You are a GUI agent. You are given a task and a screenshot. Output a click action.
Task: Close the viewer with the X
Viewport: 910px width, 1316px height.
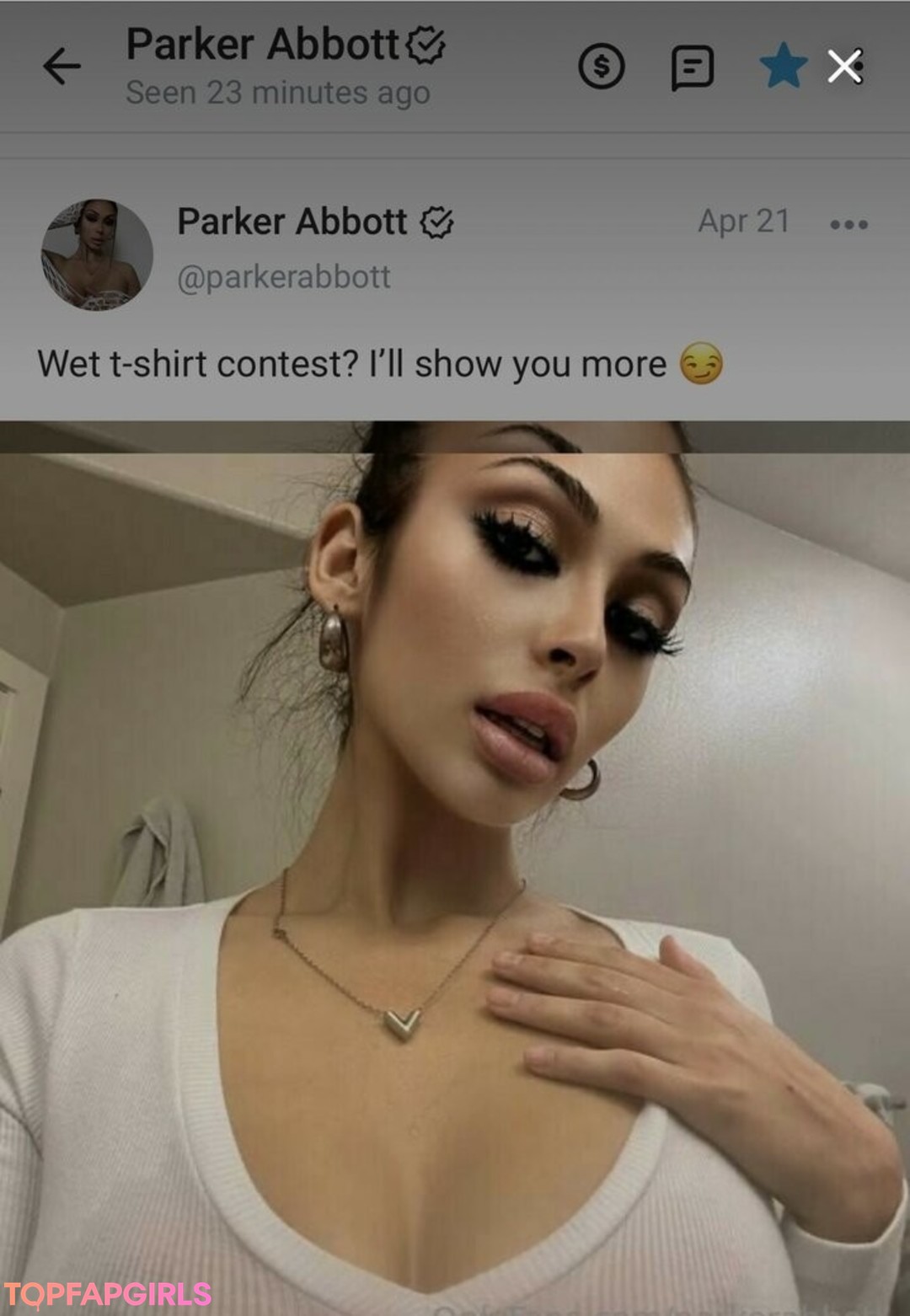844,66
